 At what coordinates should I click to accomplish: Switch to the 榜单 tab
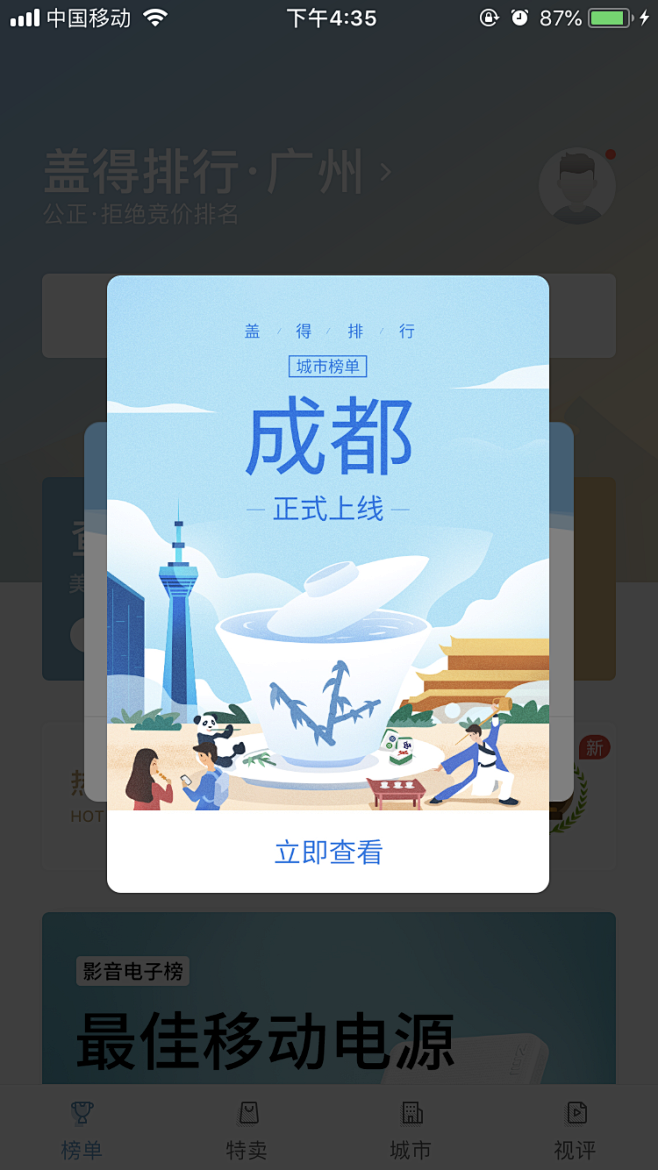82,1130
